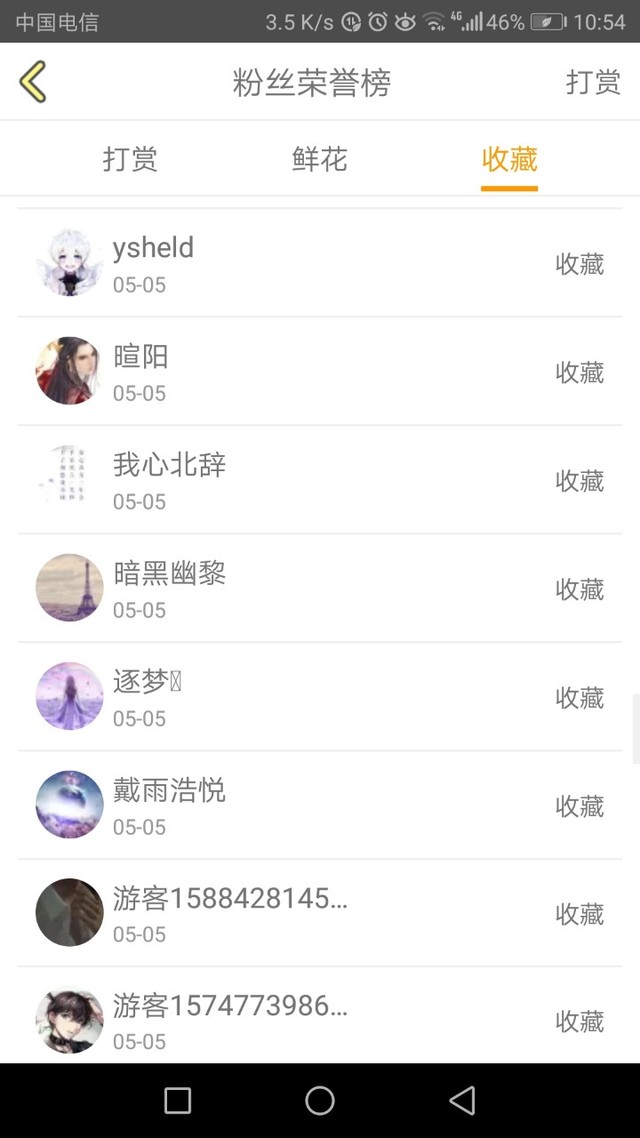Select the 收藏 tab
The height and width of the screenshot is (1138, 640).
coord(509,159)
